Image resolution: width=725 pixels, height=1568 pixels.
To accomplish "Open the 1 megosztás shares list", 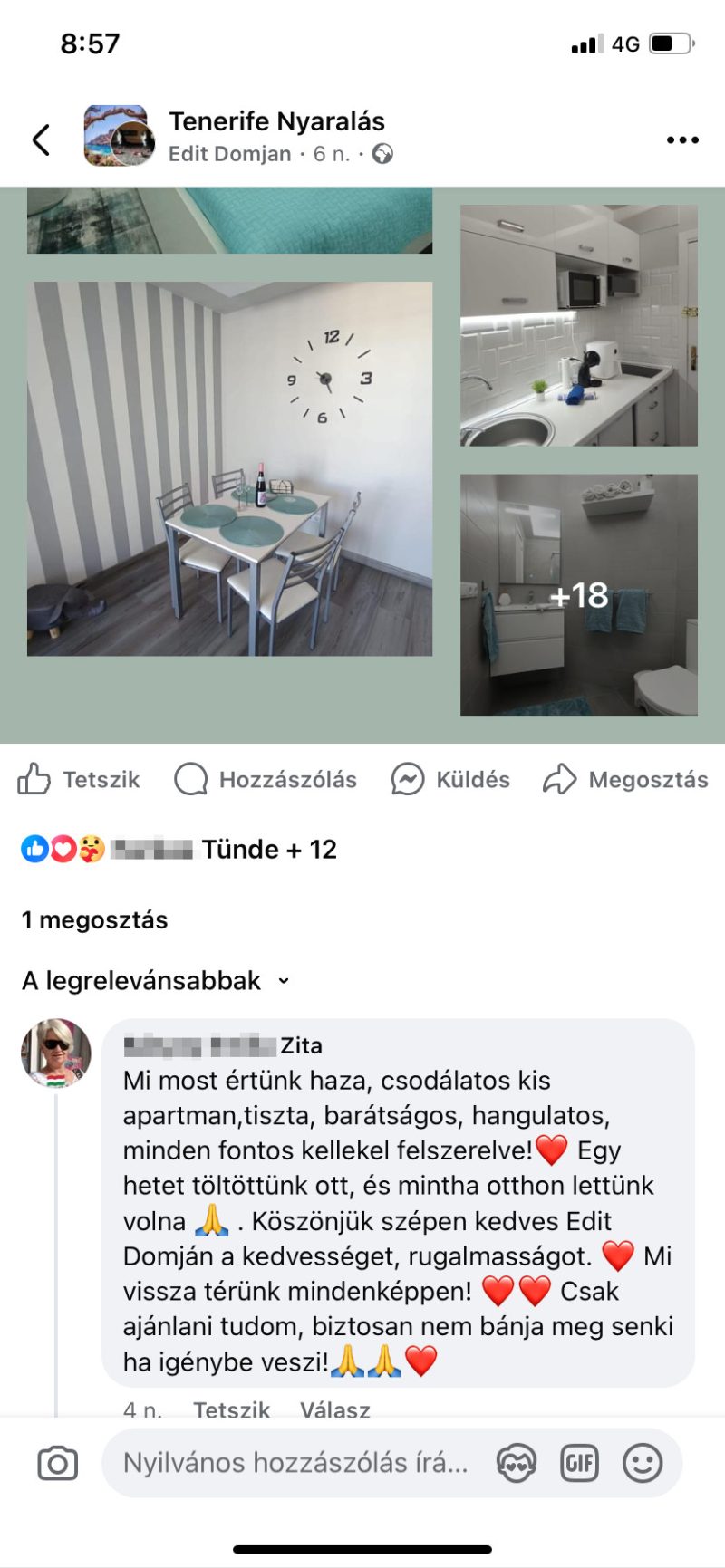I will click(x=94, y=920).
